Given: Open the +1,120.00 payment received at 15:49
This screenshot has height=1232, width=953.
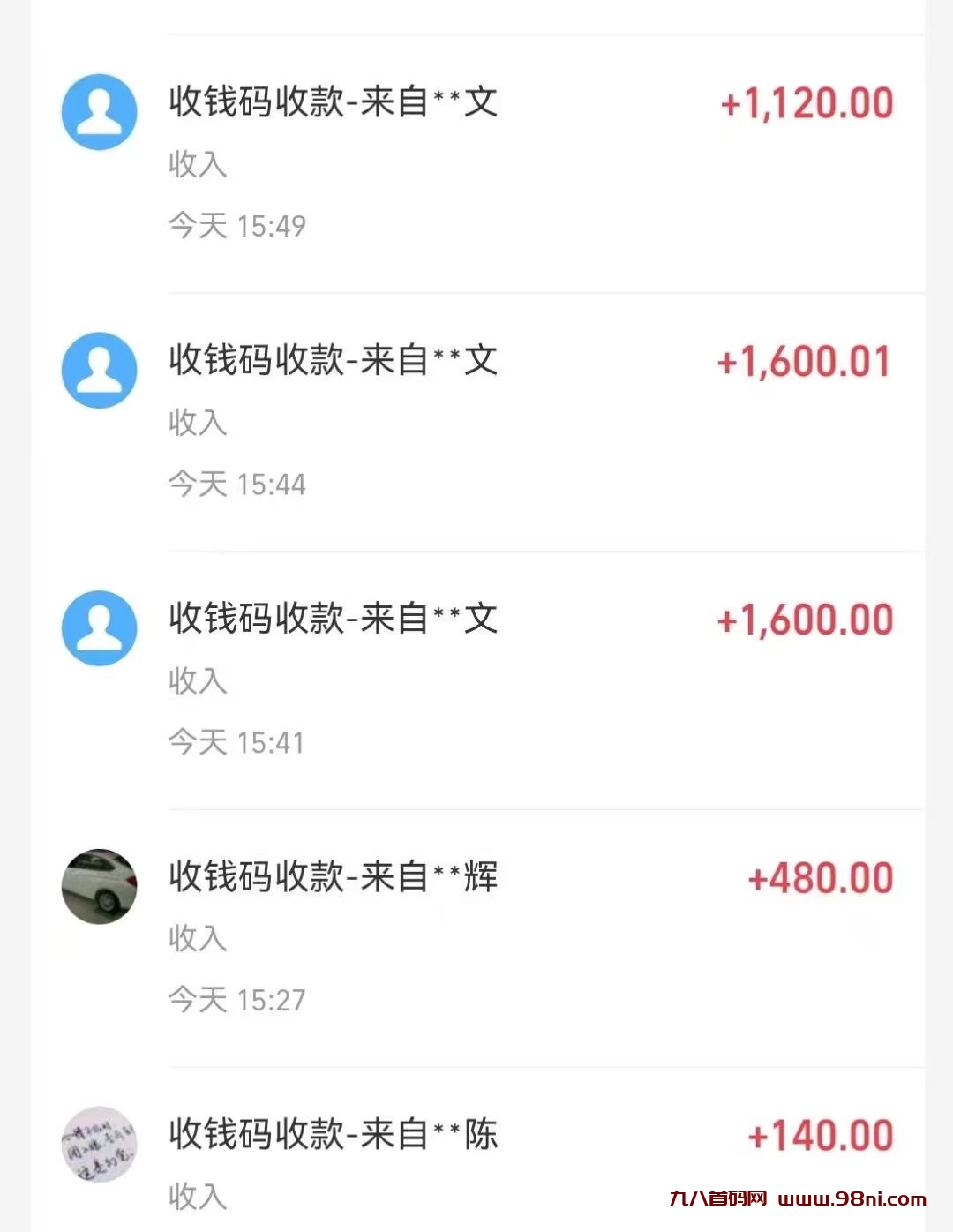Looking at the screenshot, I should [x=476, y=163].
